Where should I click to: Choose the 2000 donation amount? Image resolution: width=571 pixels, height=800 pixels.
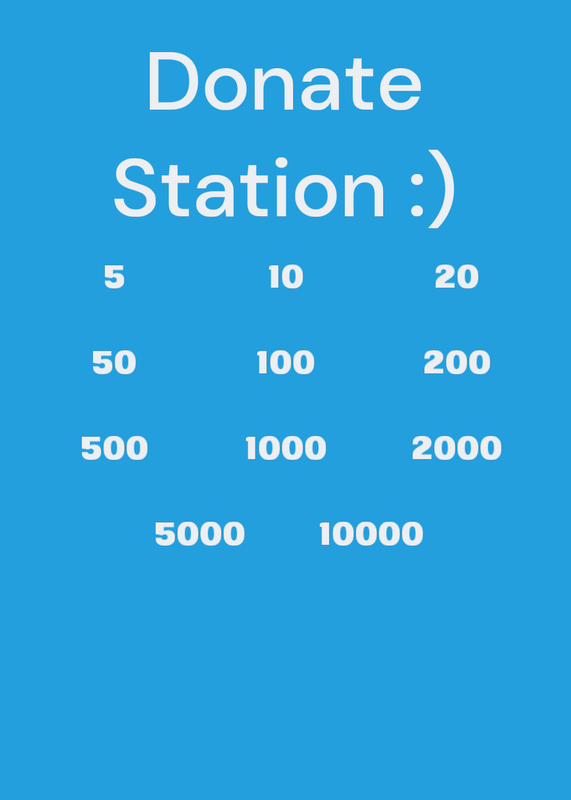click(457, 448)
